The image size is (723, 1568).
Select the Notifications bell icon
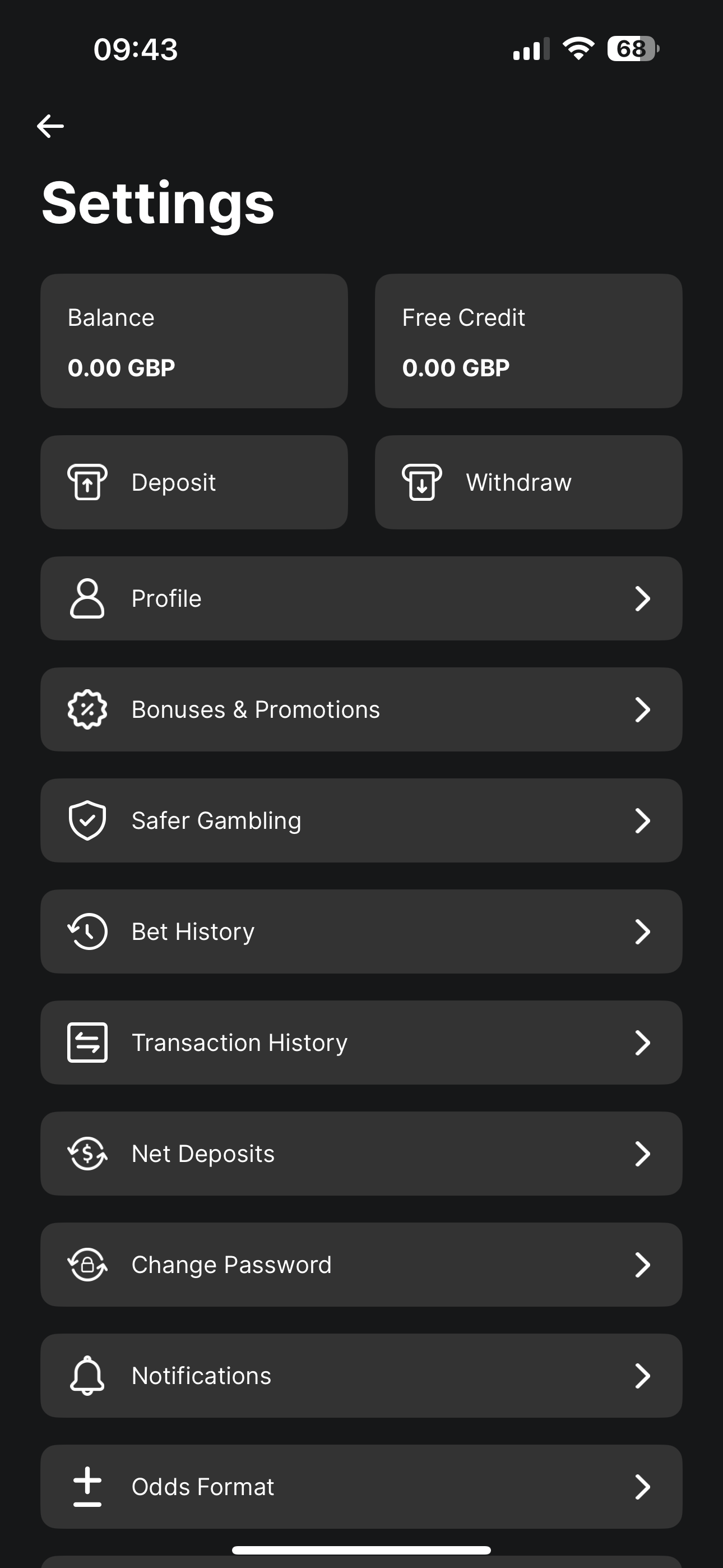coord(87,1375)
